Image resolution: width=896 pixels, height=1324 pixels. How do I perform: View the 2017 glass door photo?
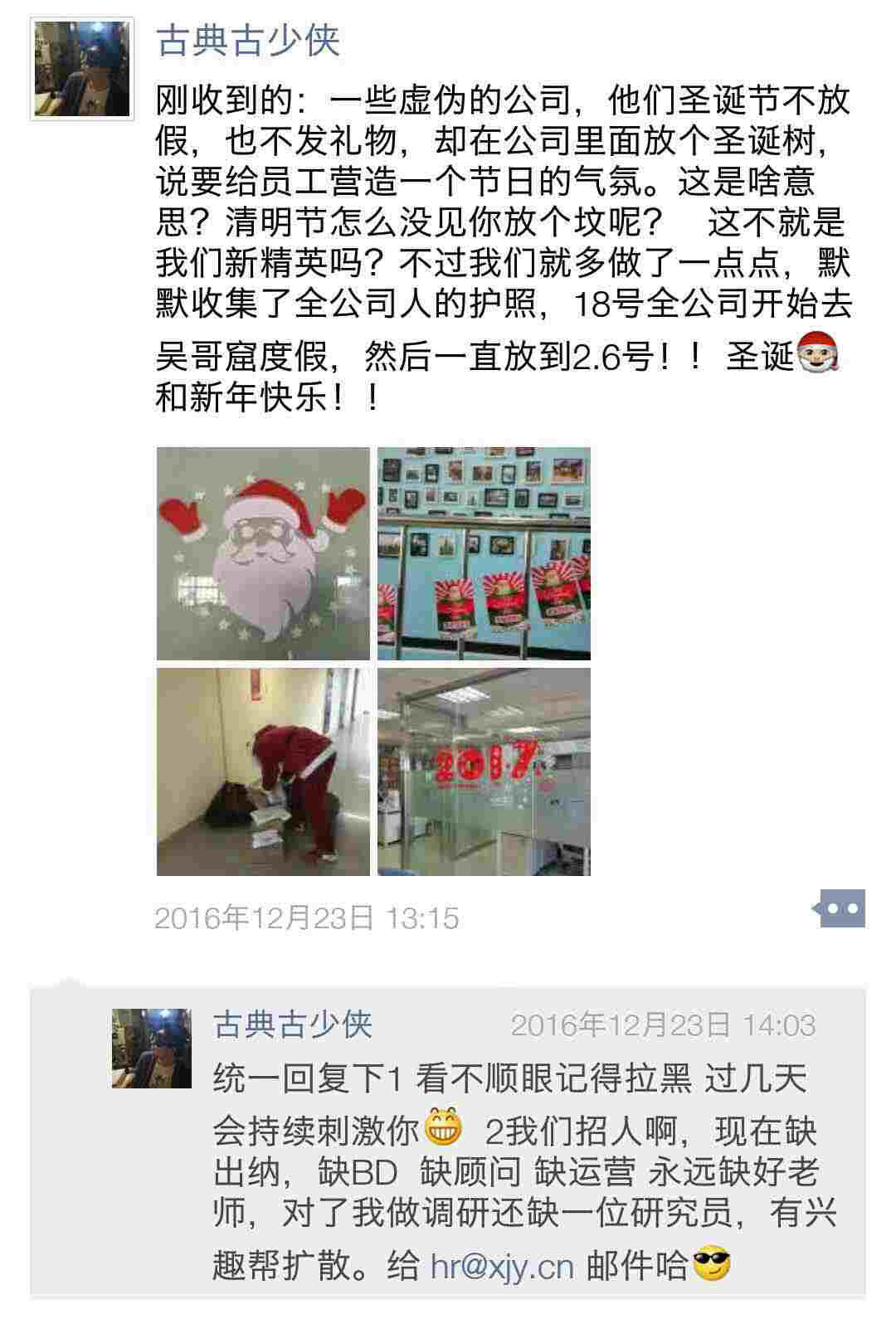point(484,772)
